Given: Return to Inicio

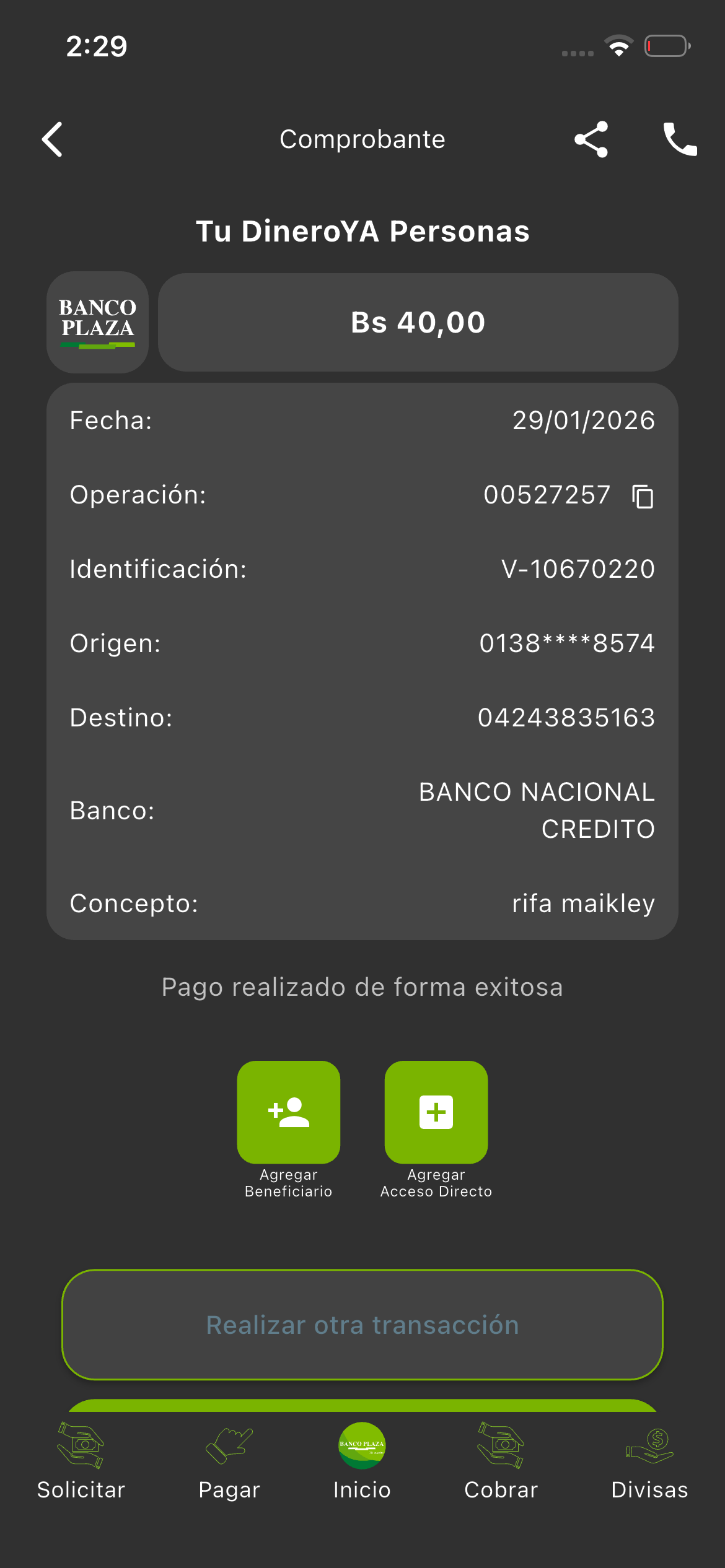Looking at the screenshot, I should click(362, 1461).
